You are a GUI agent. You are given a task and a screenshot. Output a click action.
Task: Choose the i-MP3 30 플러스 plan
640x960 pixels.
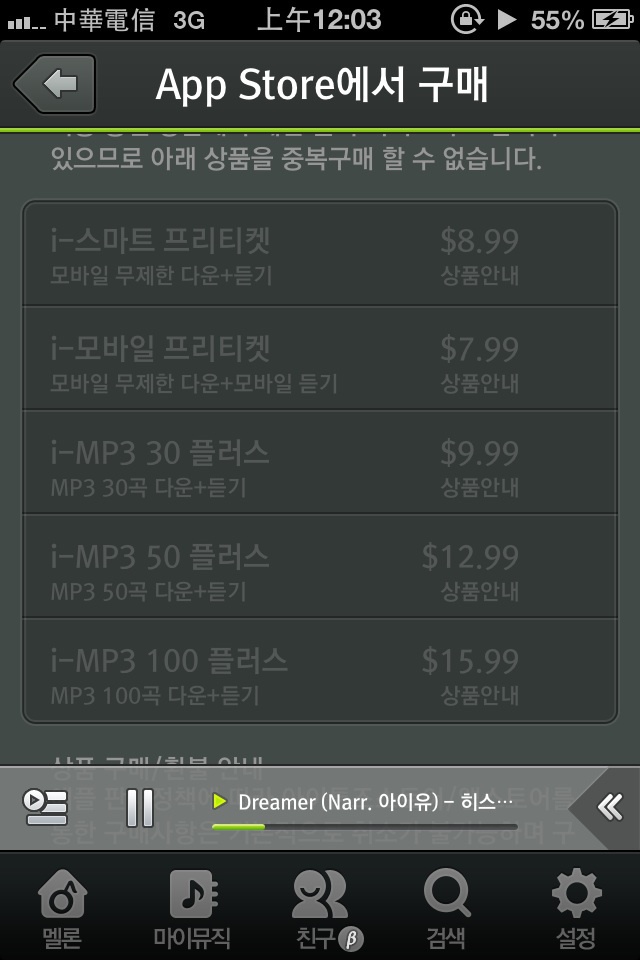320,462
